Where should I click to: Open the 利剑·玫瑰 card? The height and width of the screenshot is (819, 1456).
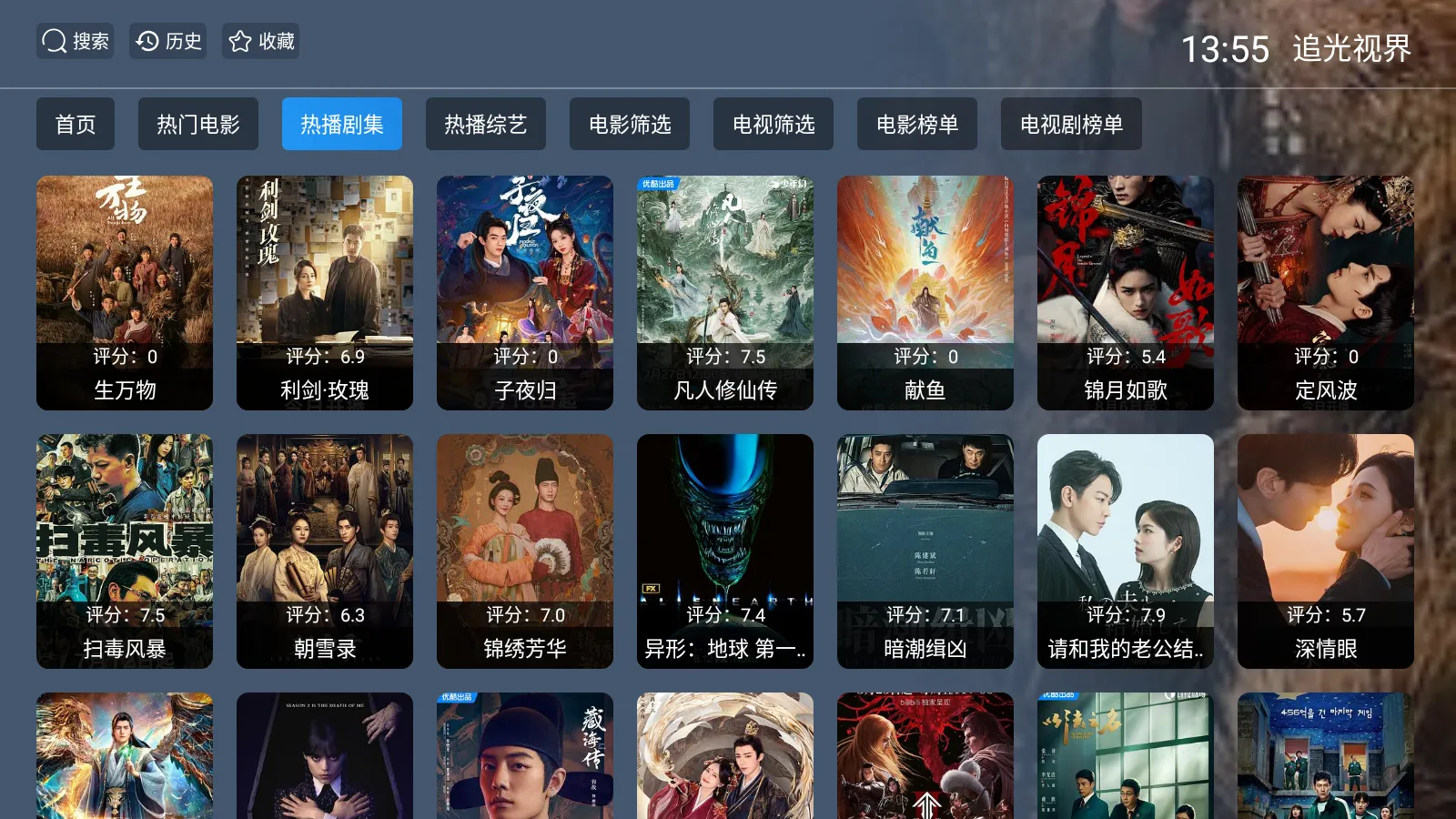(x=325, y=292)
